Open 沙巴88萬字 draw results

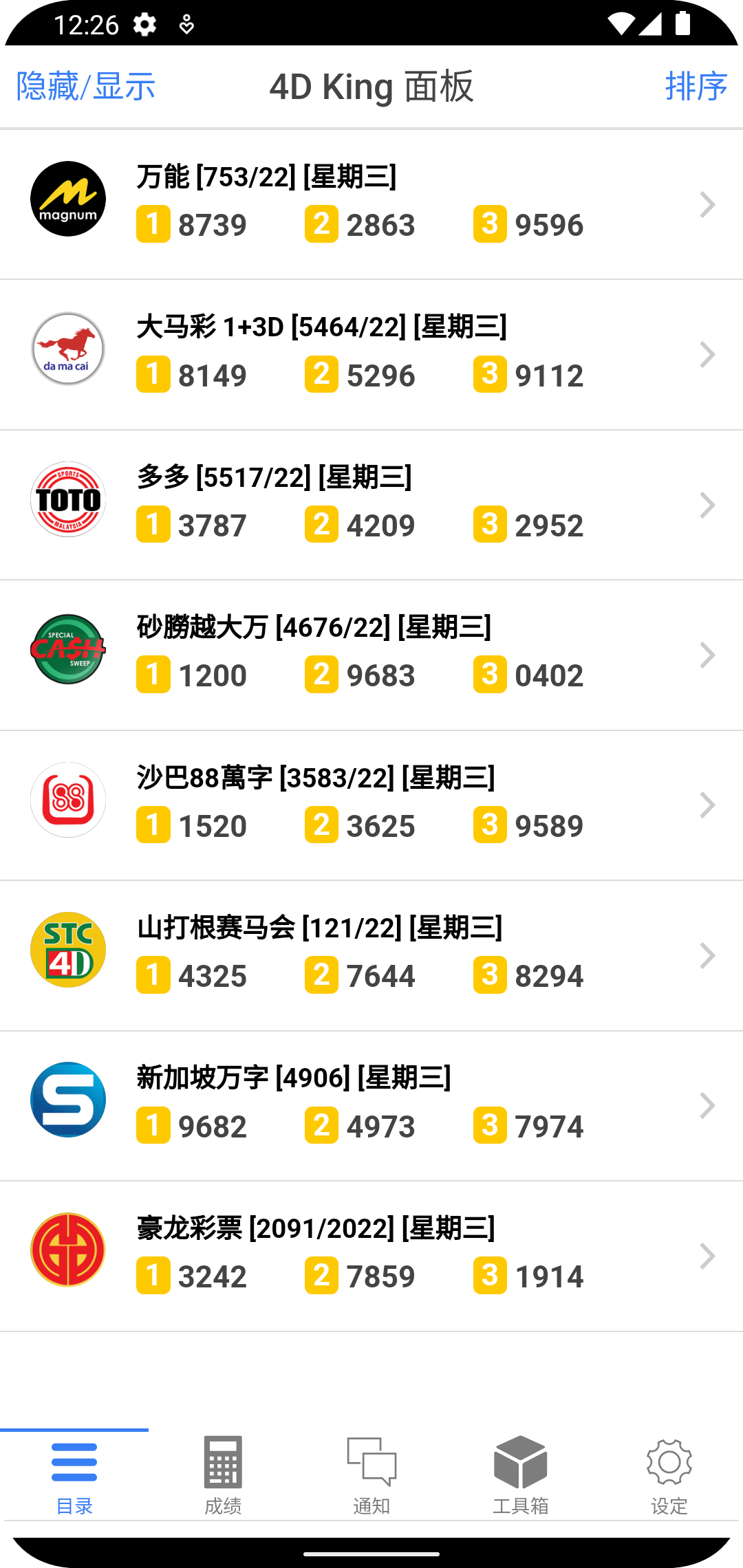(x=371, y=805)
